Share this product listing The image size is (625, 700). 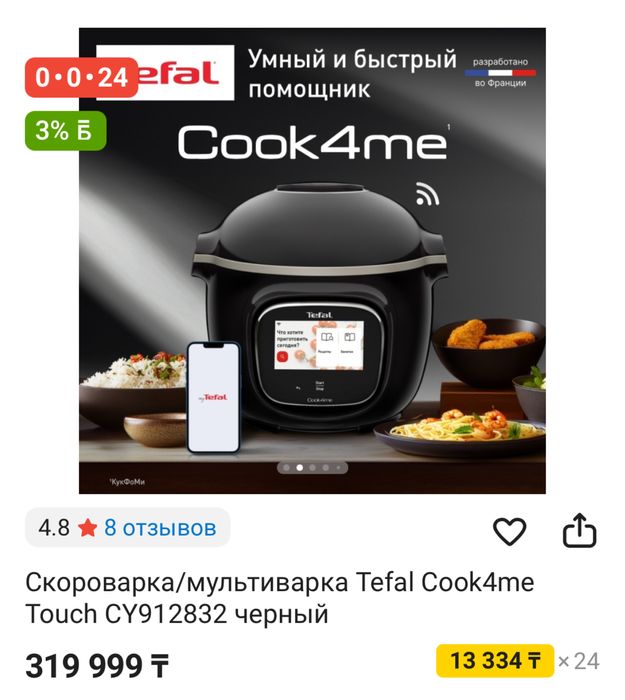pyautogui.click(x=579, y=531)
